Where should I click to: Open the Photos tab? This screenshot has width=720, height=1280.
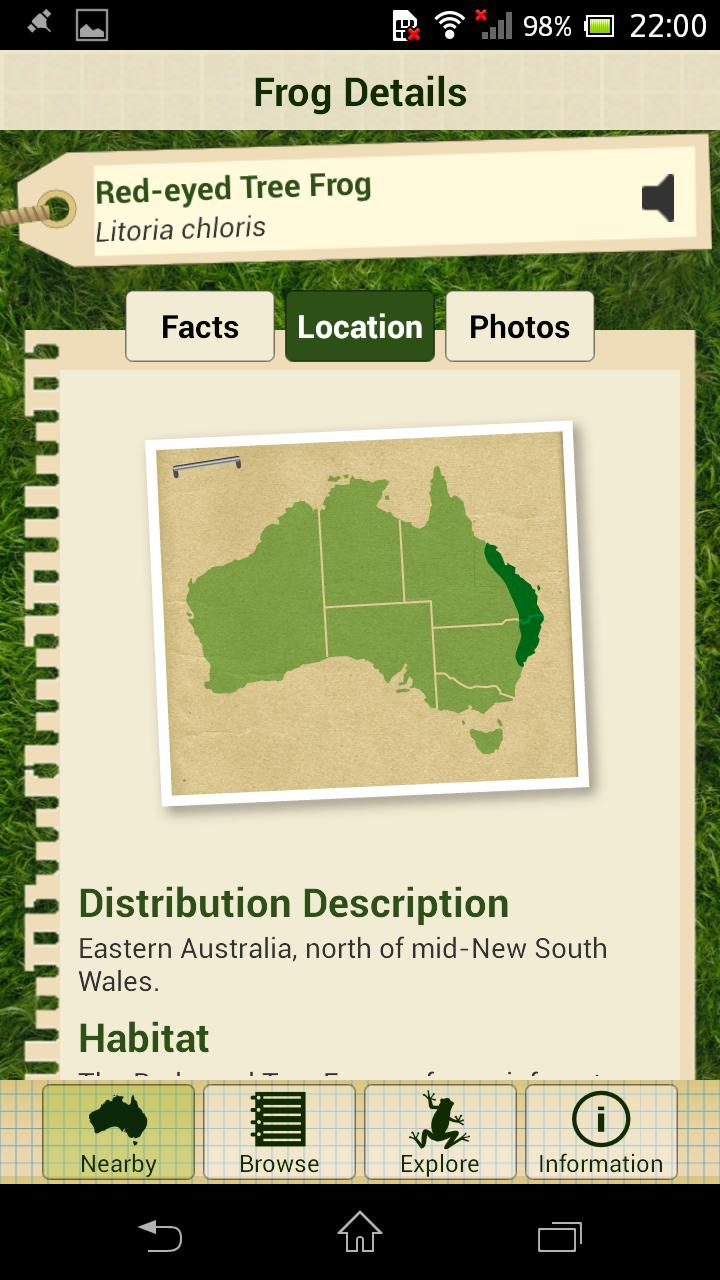[x=520, y=327]
